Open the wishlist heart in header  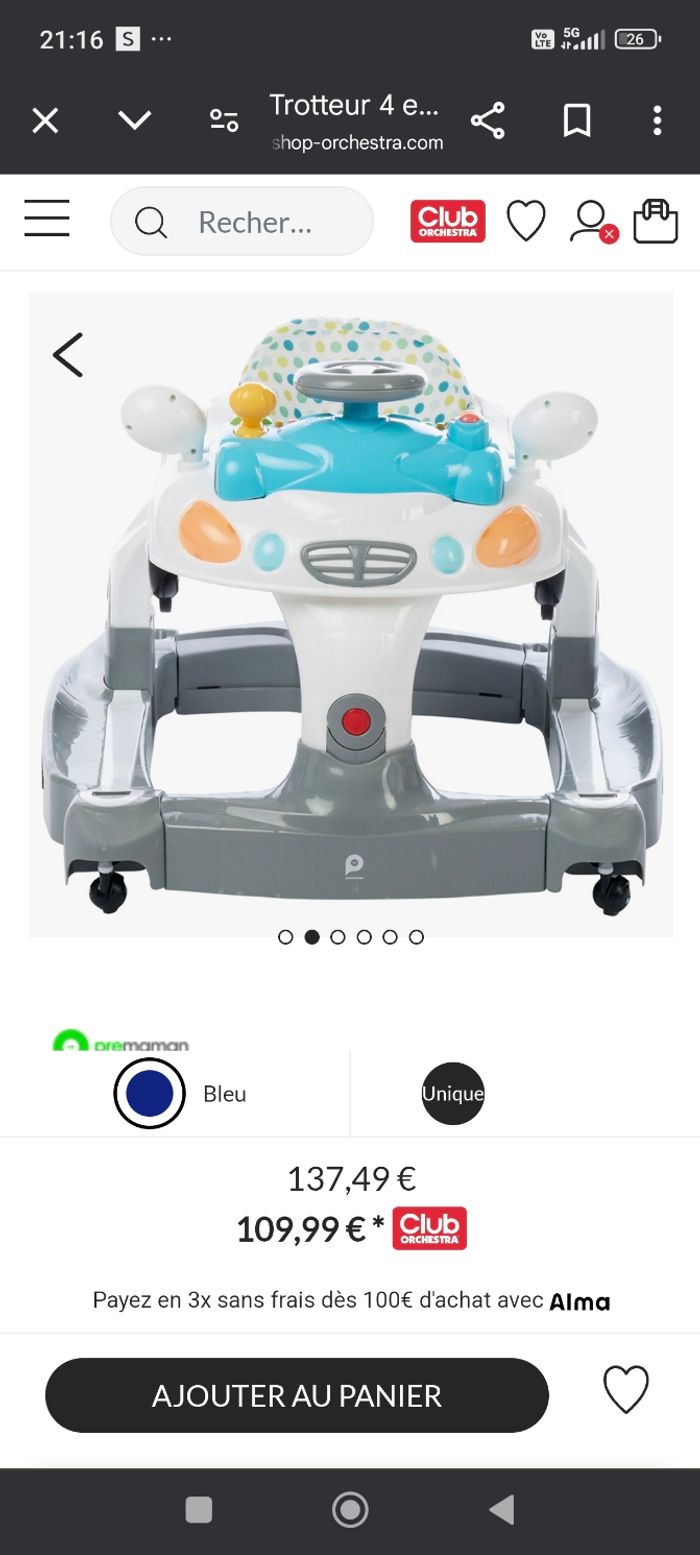click(526, 221)
